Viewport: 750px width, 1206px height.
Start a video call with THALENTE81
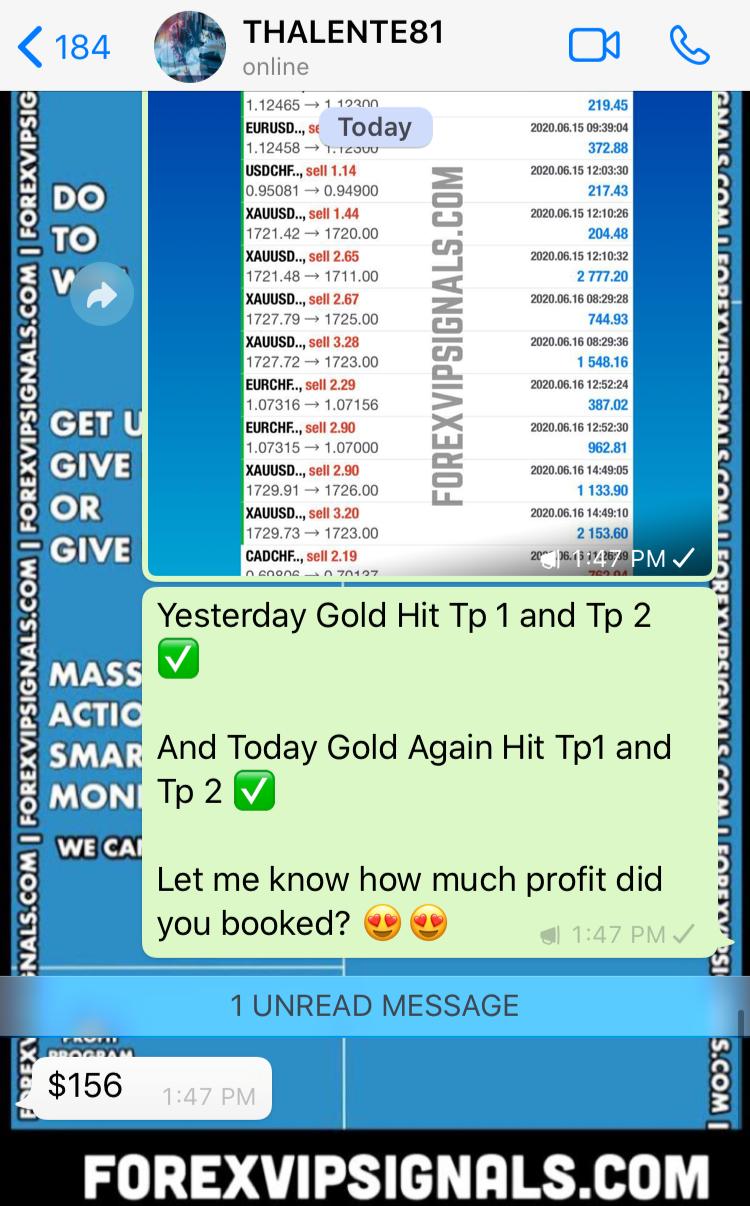point(594,46)
